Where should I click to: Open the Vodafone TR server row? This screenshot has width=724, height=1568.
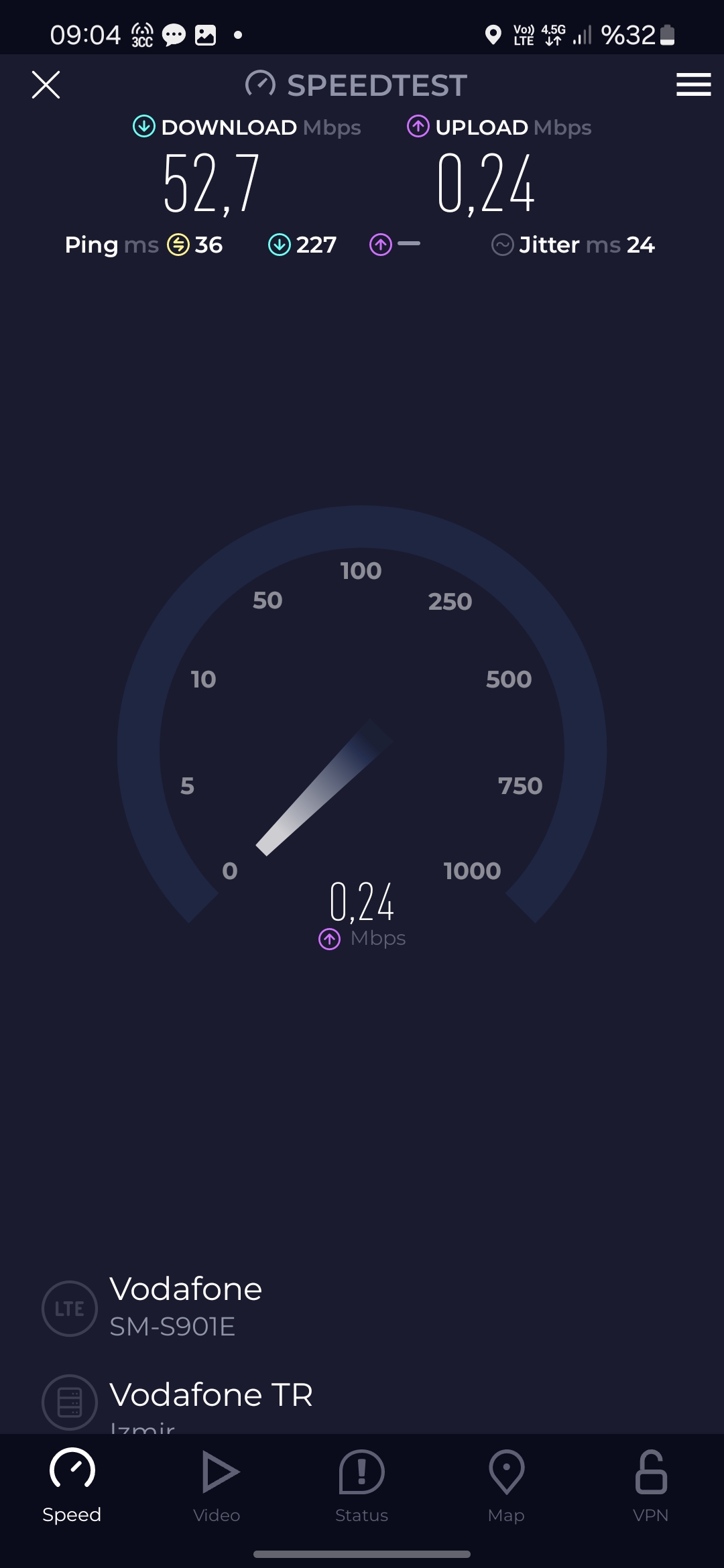point(362,1404)
